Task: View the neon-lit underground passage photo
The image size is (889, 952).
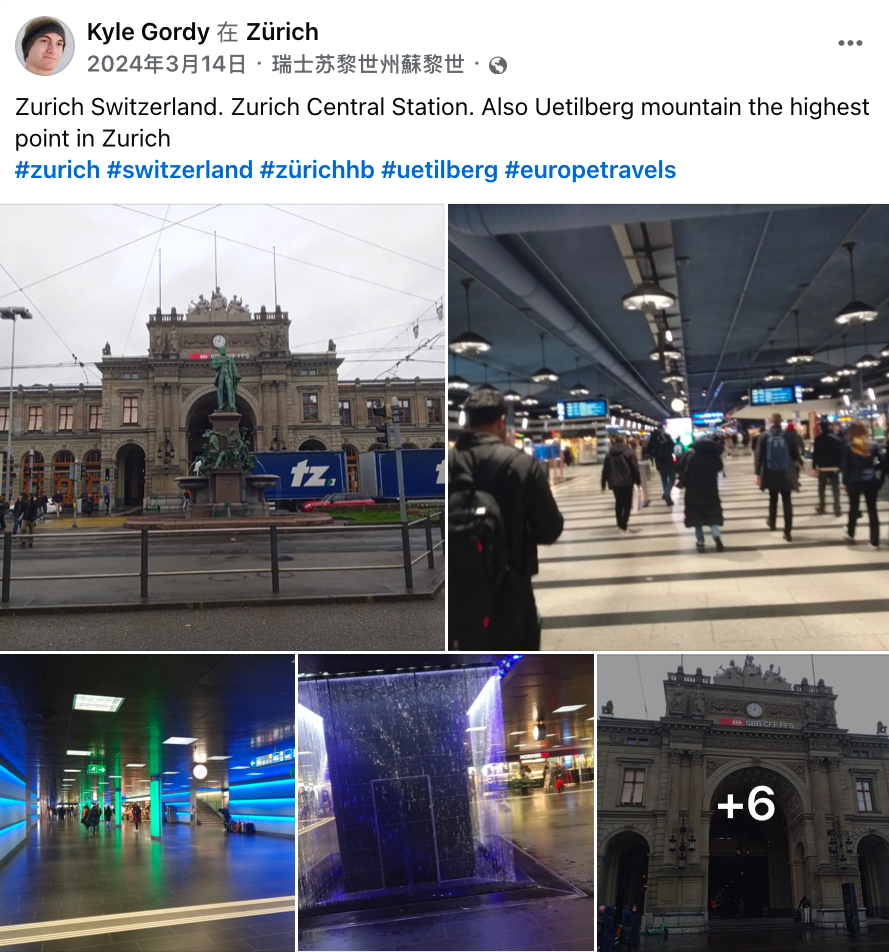Action: coord(145,800)
